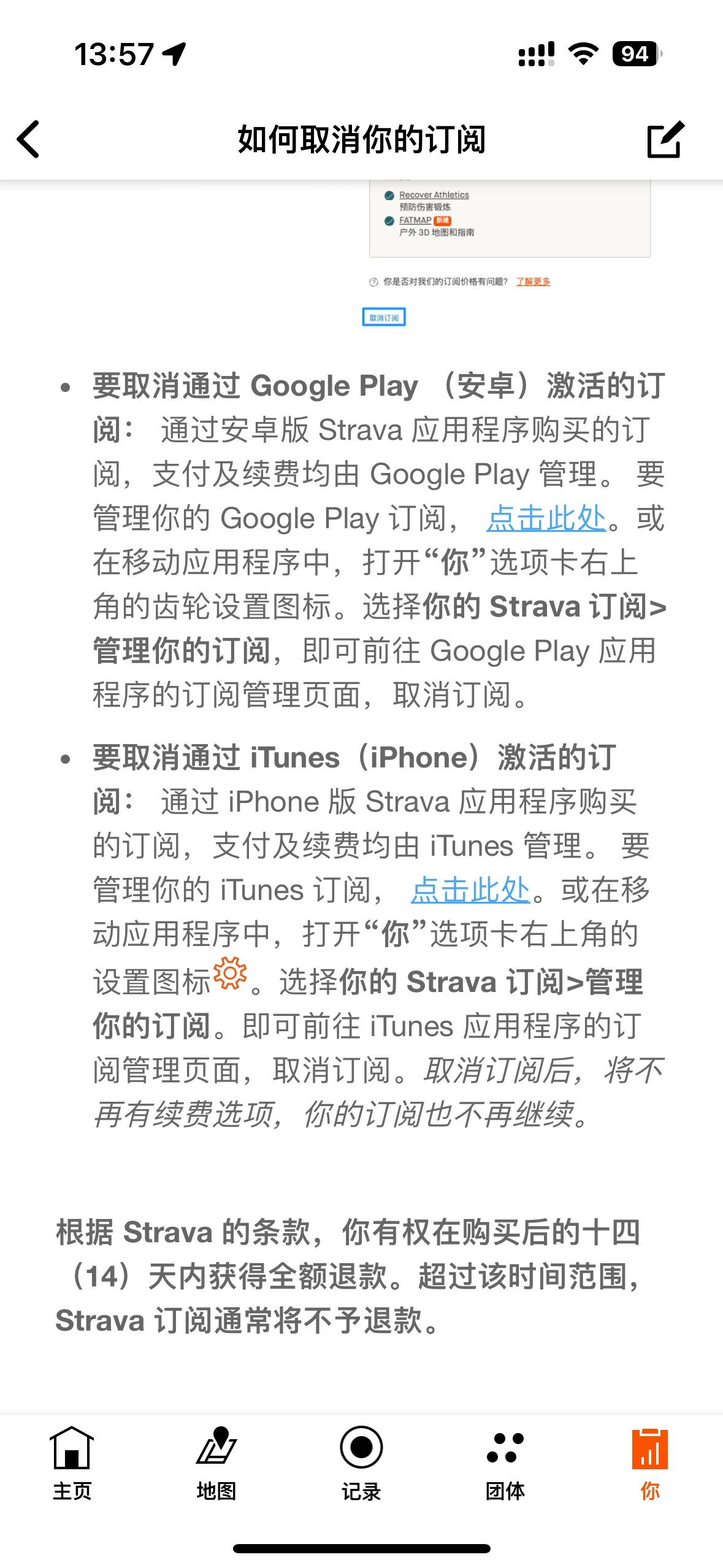Select the 你 tab

(x=650, y=1463)
